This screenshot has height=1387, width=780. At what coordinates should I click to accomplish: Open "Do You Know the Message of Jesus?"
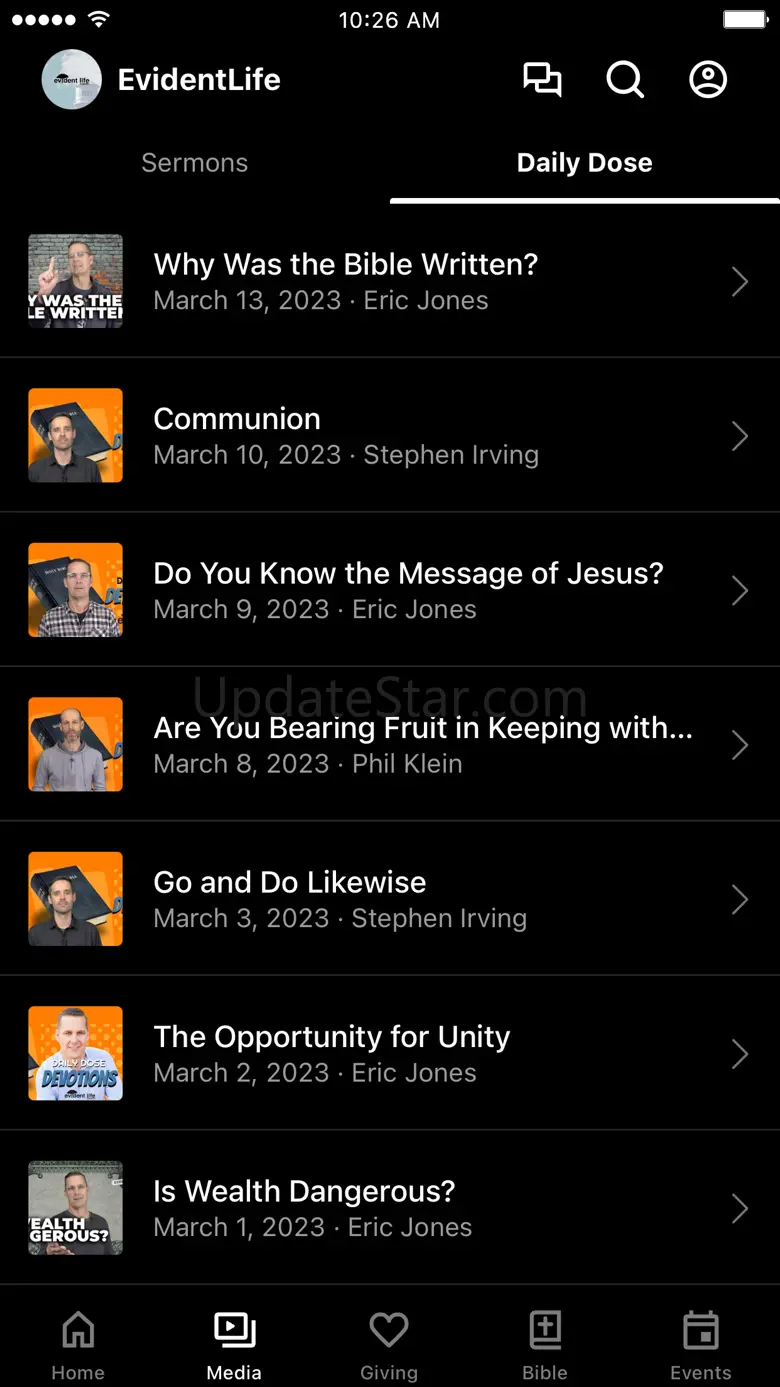click(390, 590)
